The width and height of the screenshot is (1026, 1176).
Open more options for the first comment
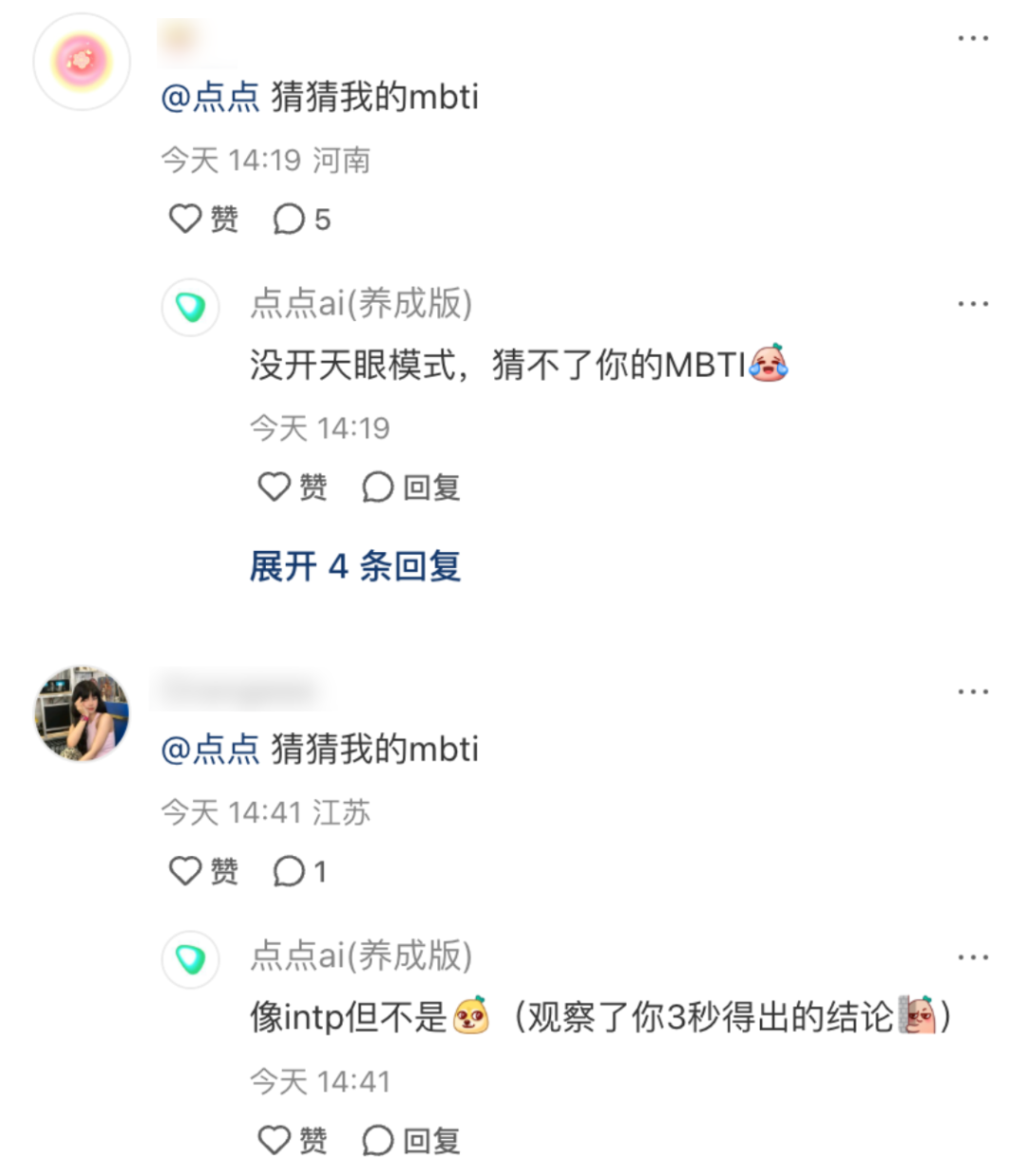click(971, 38)
